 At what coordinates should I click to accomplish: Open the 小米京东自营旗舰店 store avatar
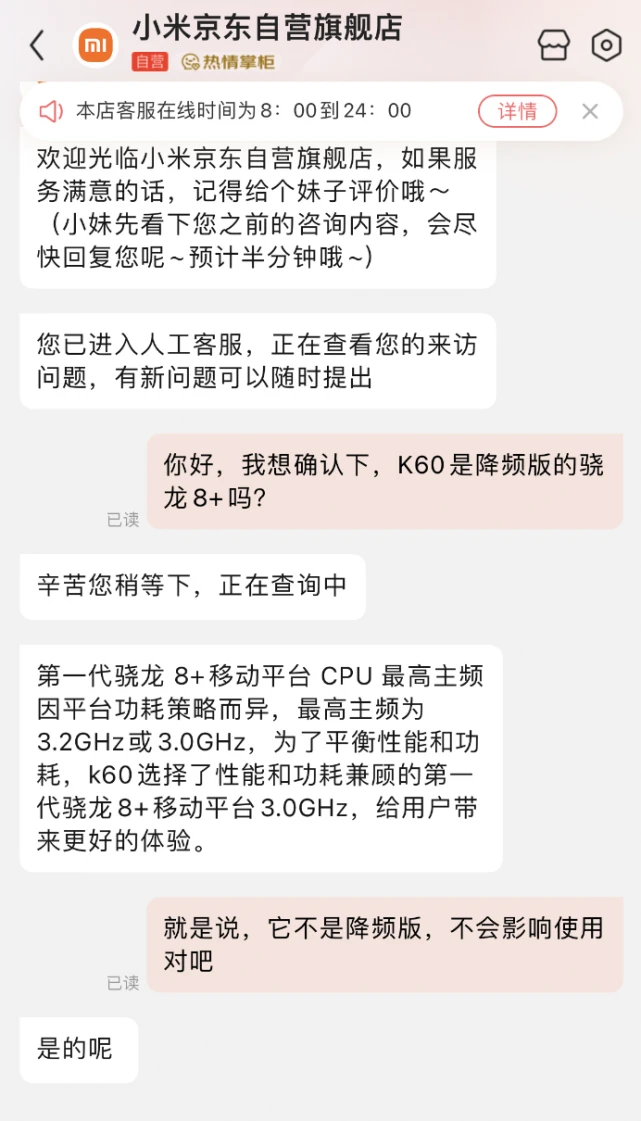click(96, 45)
